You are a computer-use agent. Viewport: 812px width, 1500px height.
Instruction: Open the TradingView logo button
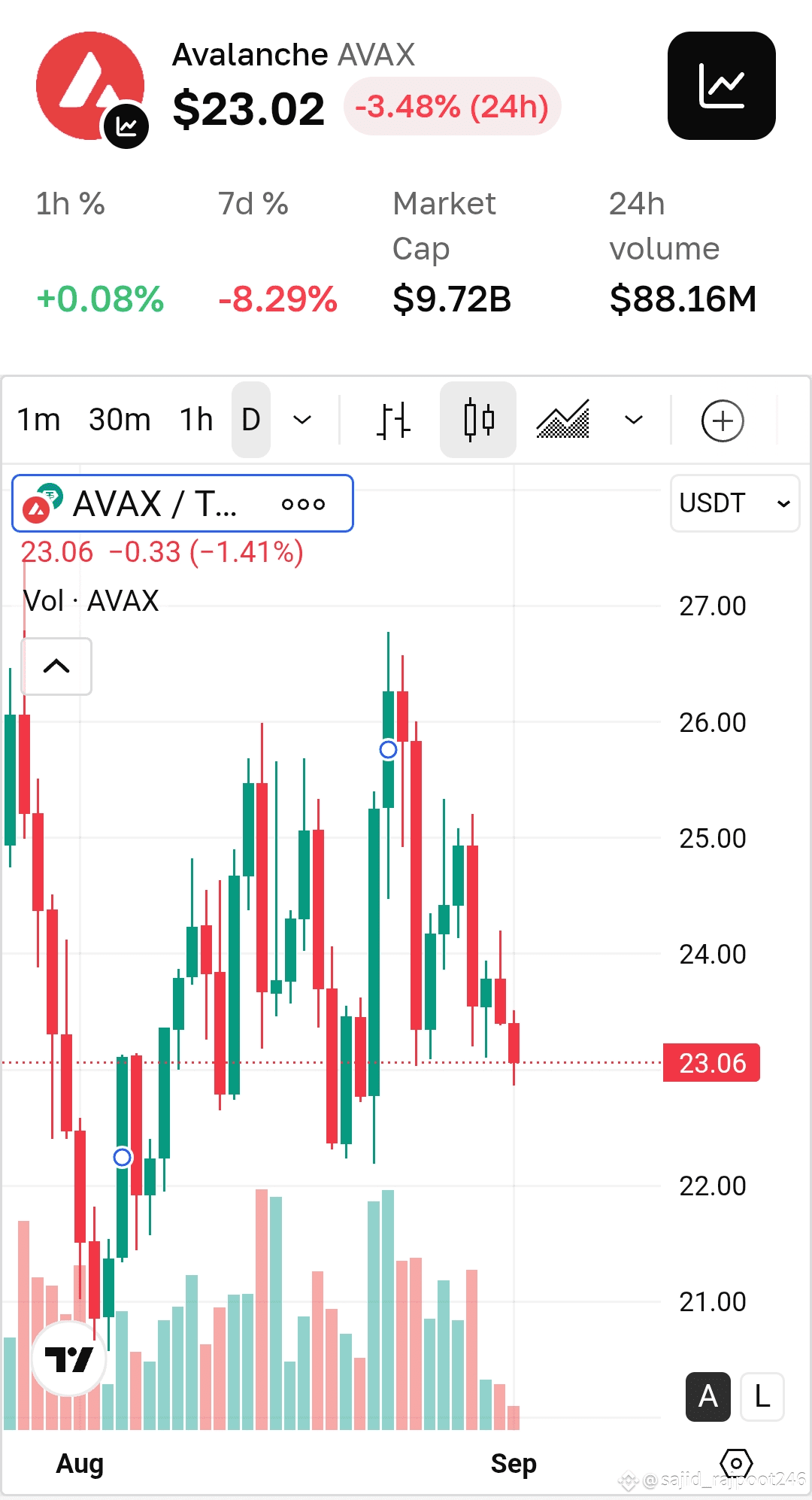68,1359
